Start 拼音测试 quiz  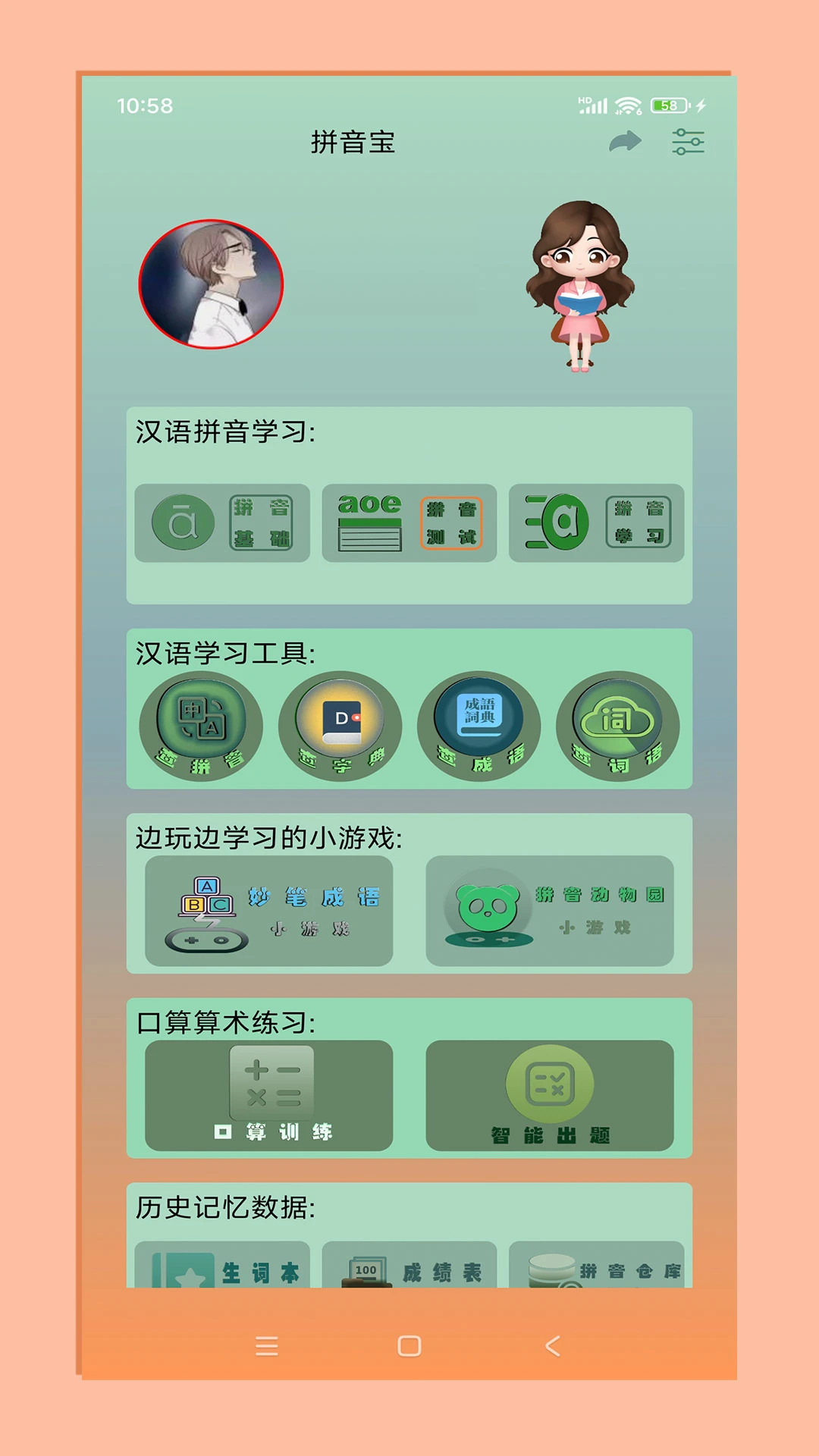pyautogui.click(x=409, y=523)
